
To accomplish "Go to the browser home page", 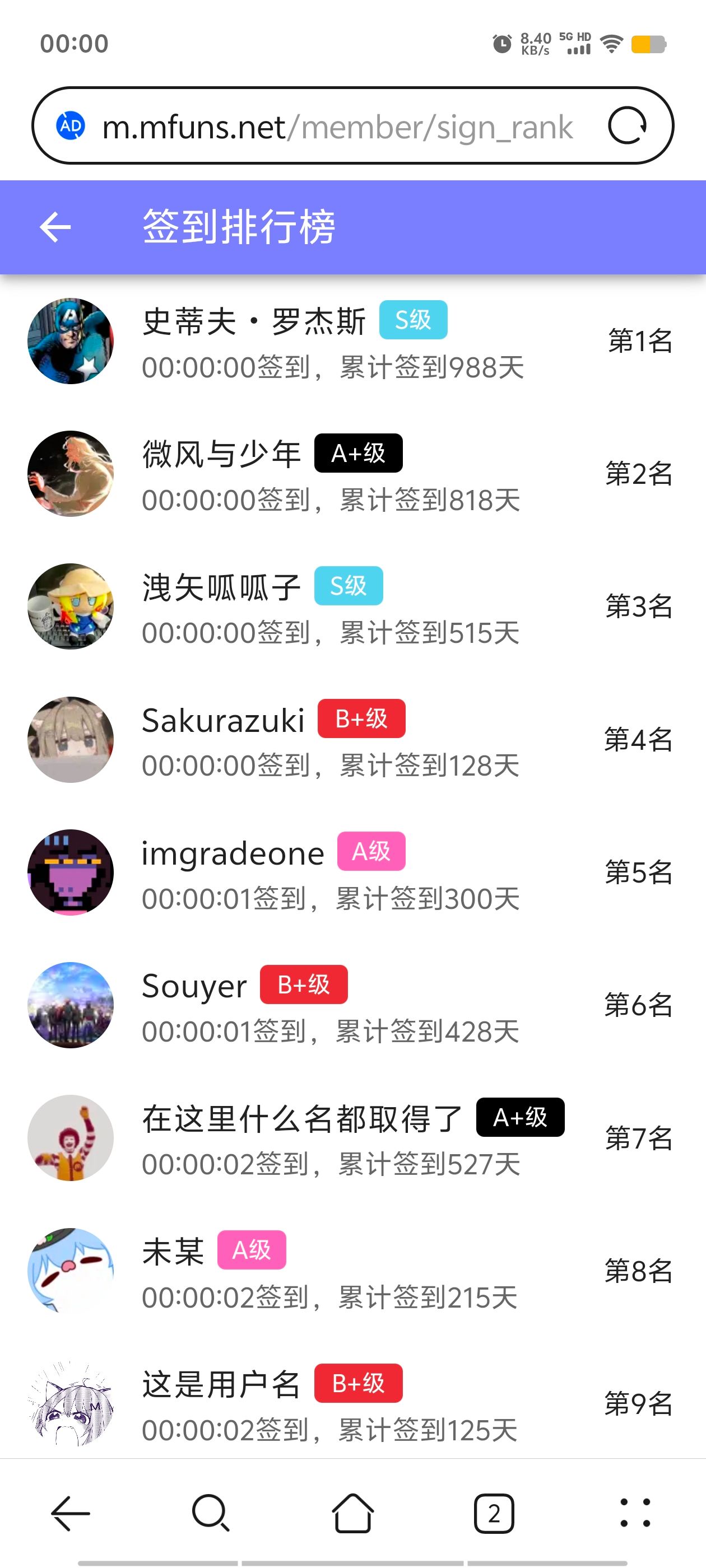I will click(x=352, y=1513).
